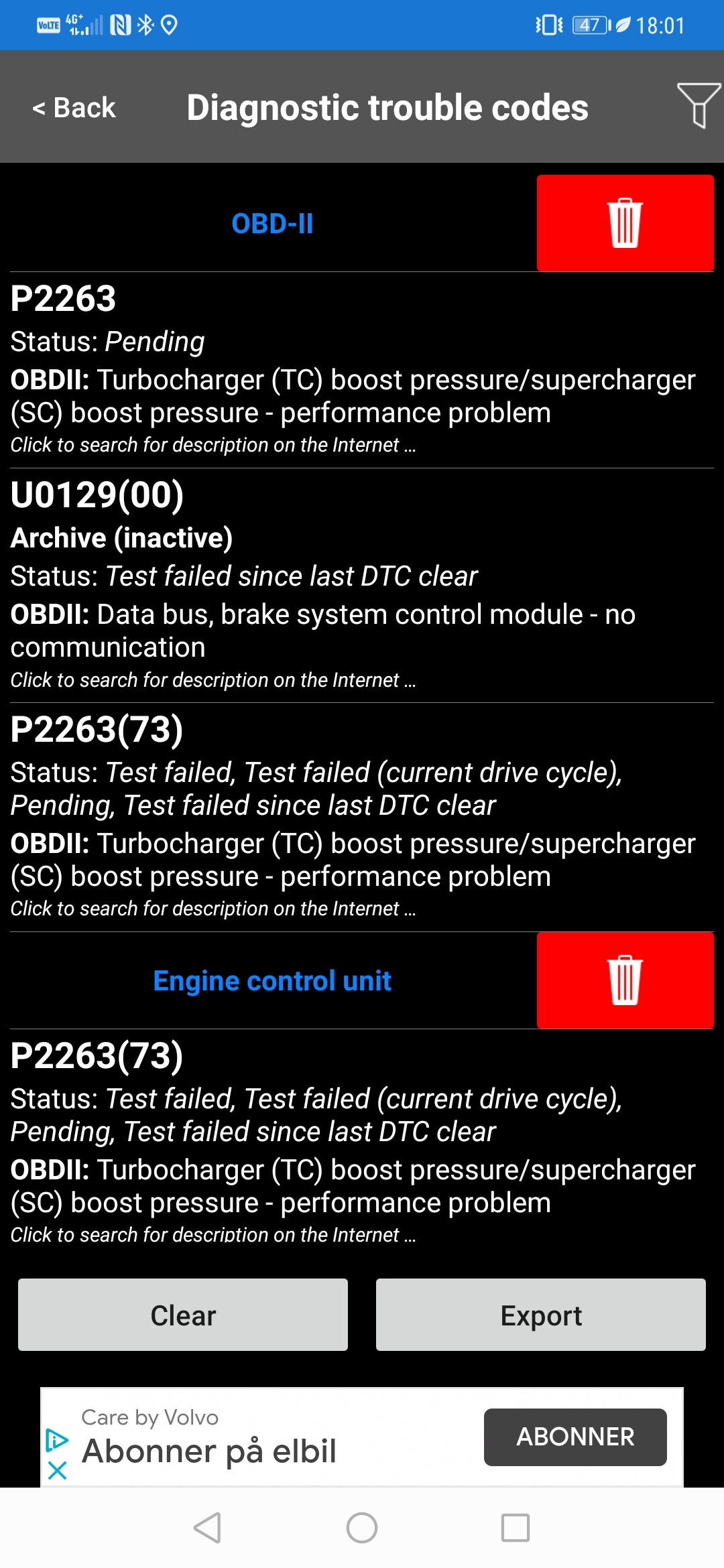Search Internet description for U0129(00) code

pos(213,680)
